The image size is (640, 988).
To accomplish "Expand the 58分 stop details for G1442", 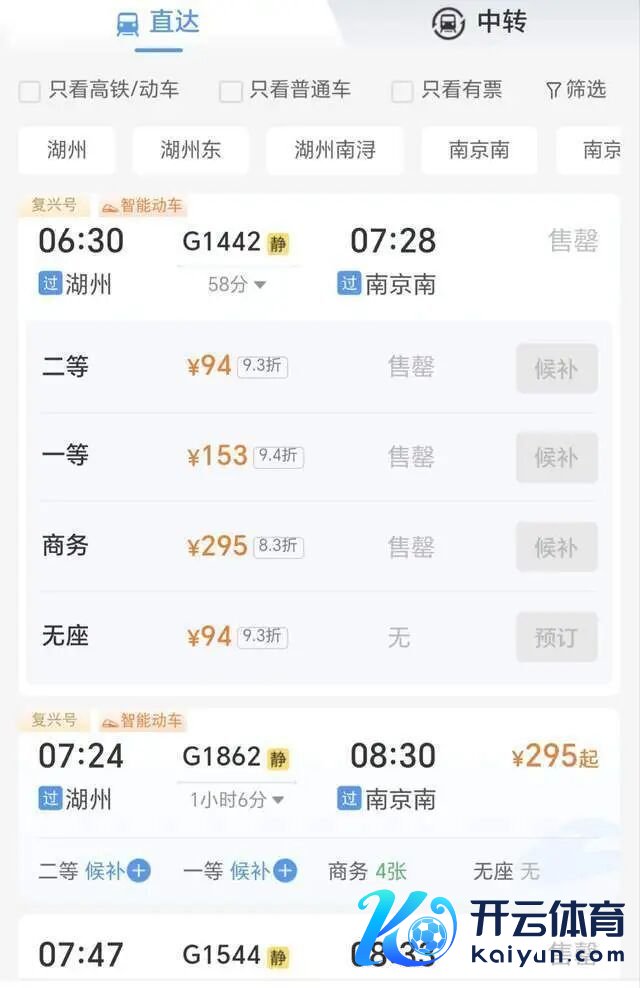I will tap(237, 284).
